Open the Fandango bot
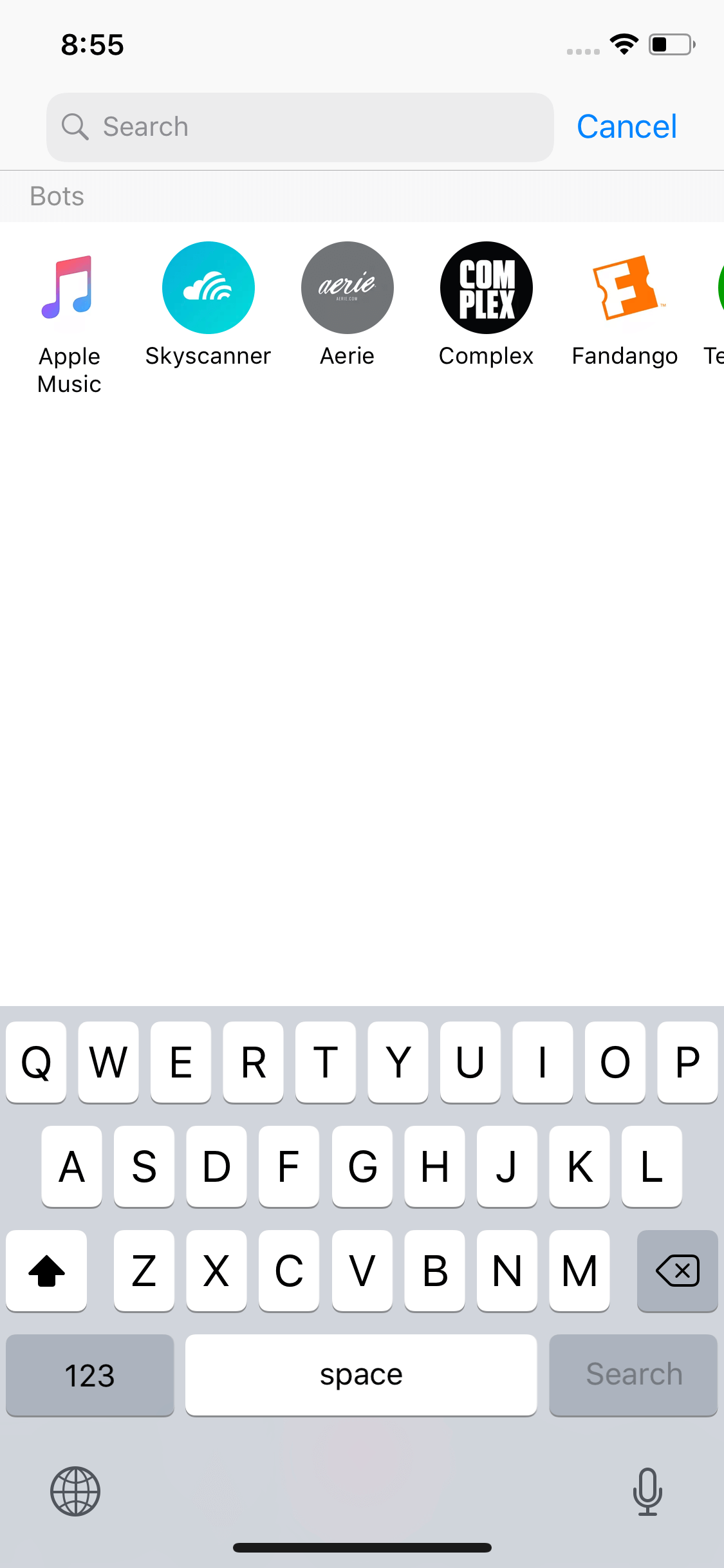The image size is (724, 1568). [x=625, y=305]
